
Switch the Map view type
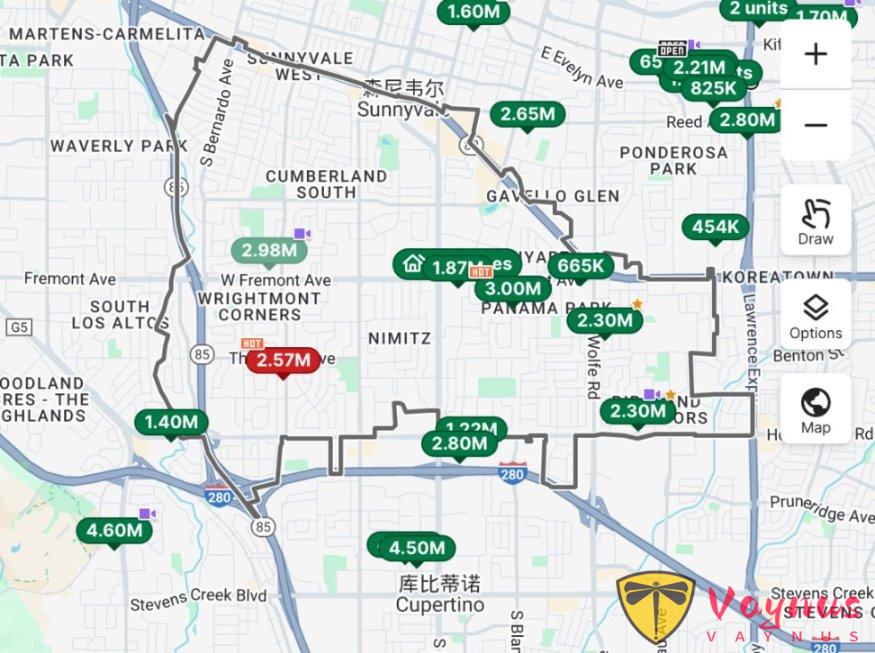pos(815,409)
